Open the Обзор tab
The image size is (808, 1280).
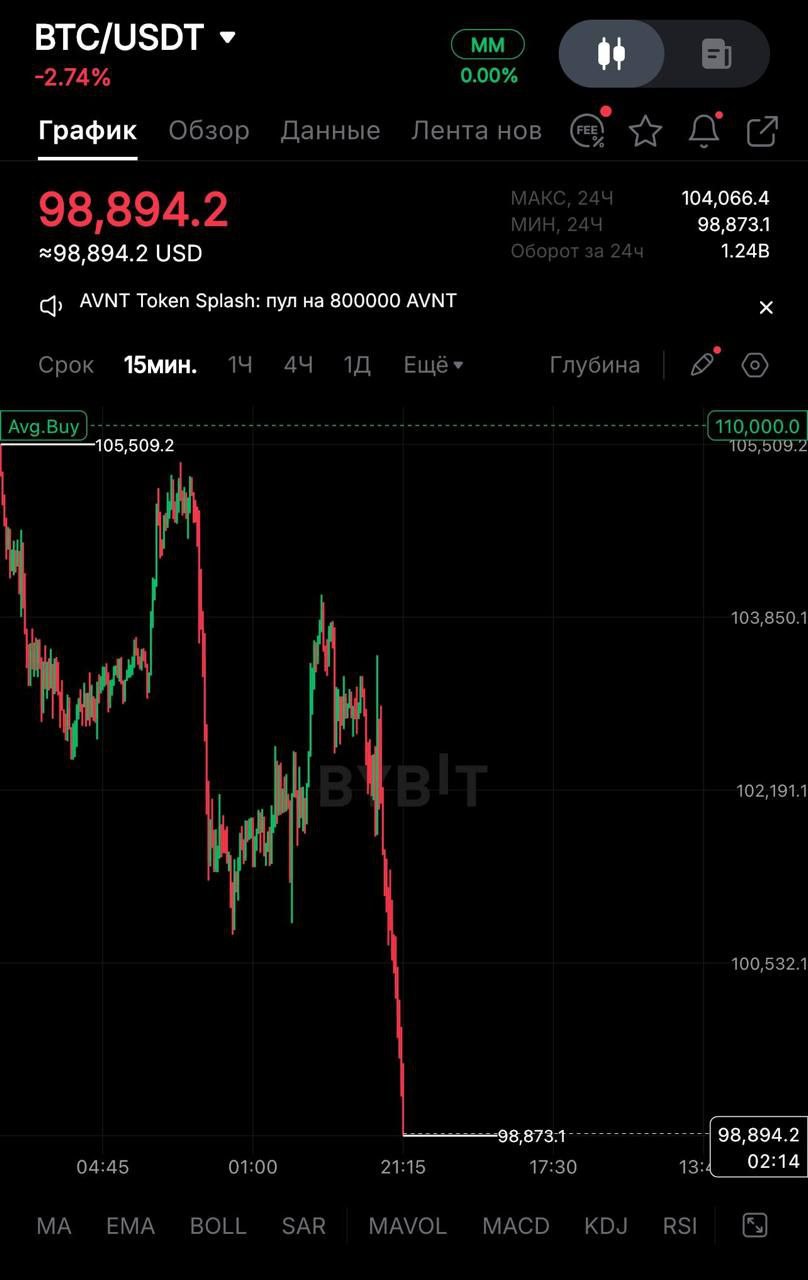click(x=209, y=130)
